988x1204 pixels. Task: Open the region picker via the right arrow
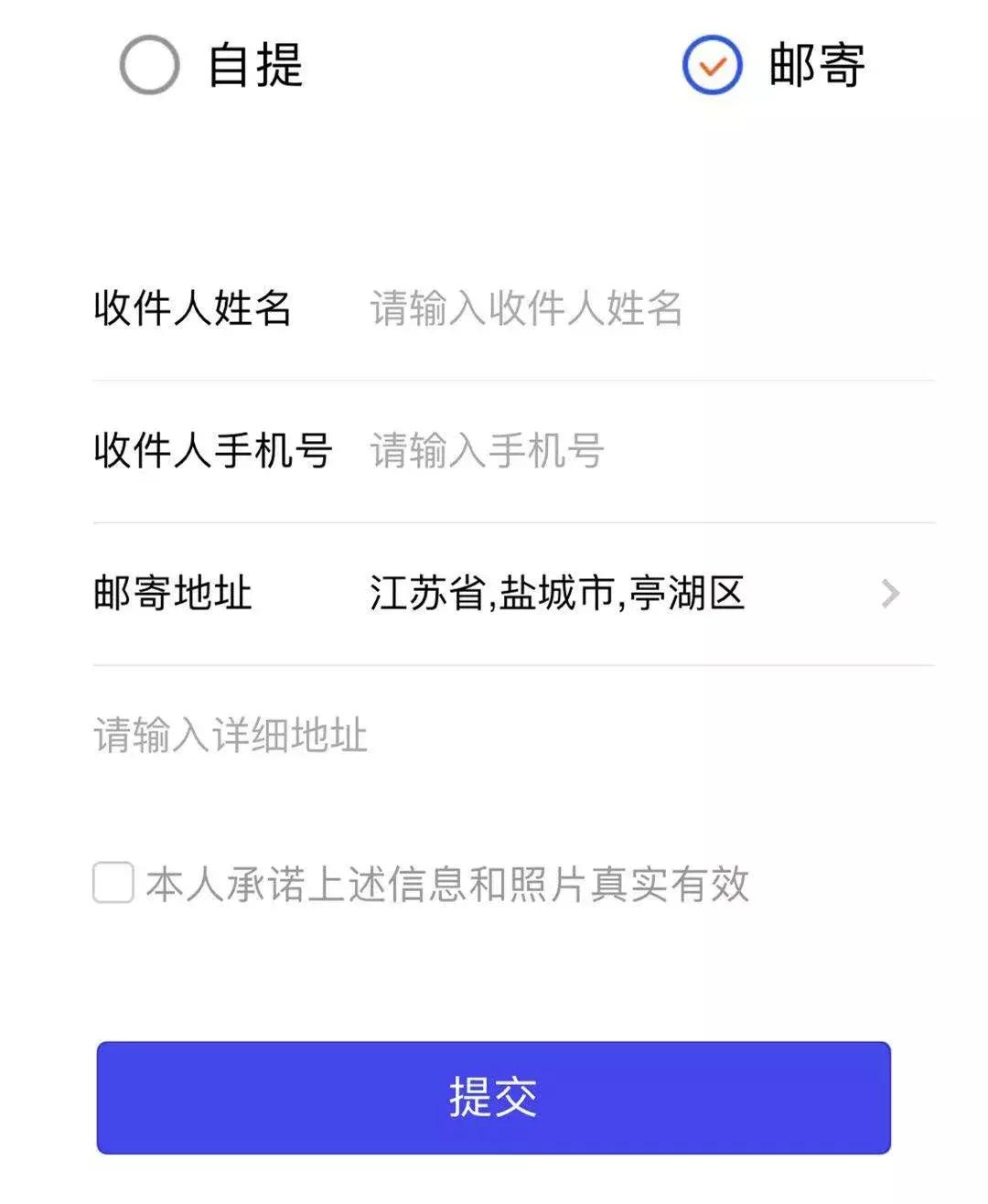point(889,595)
